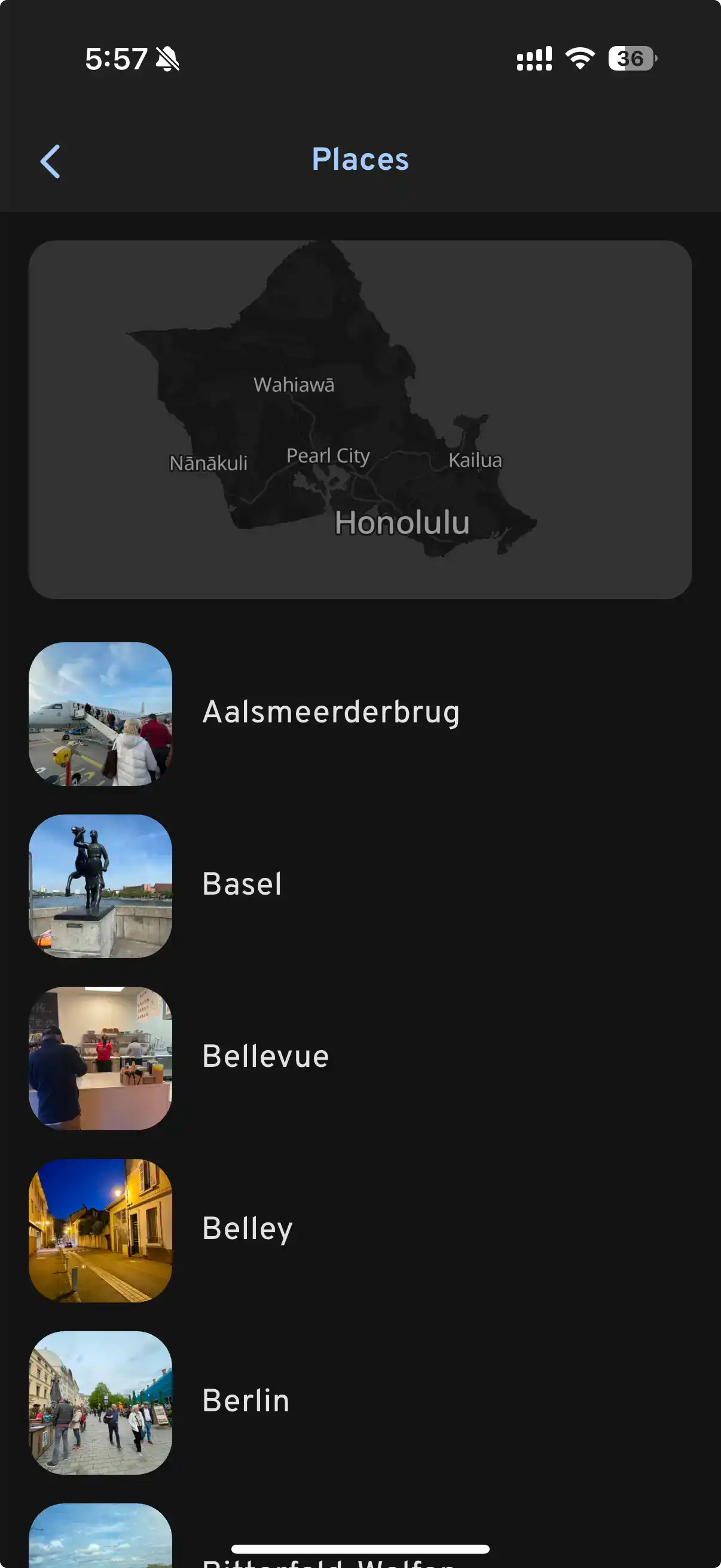Open the Berlin place
This screenshot has width=721, height=1568.
246,1402
